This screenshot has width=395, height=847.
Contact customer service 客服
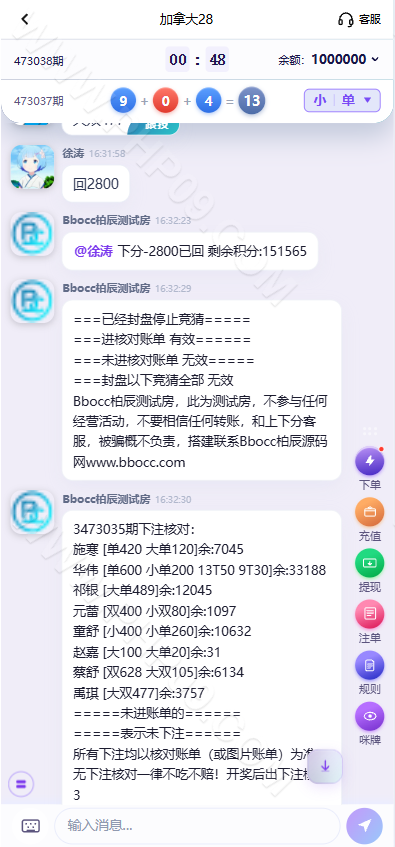[359, 19]
